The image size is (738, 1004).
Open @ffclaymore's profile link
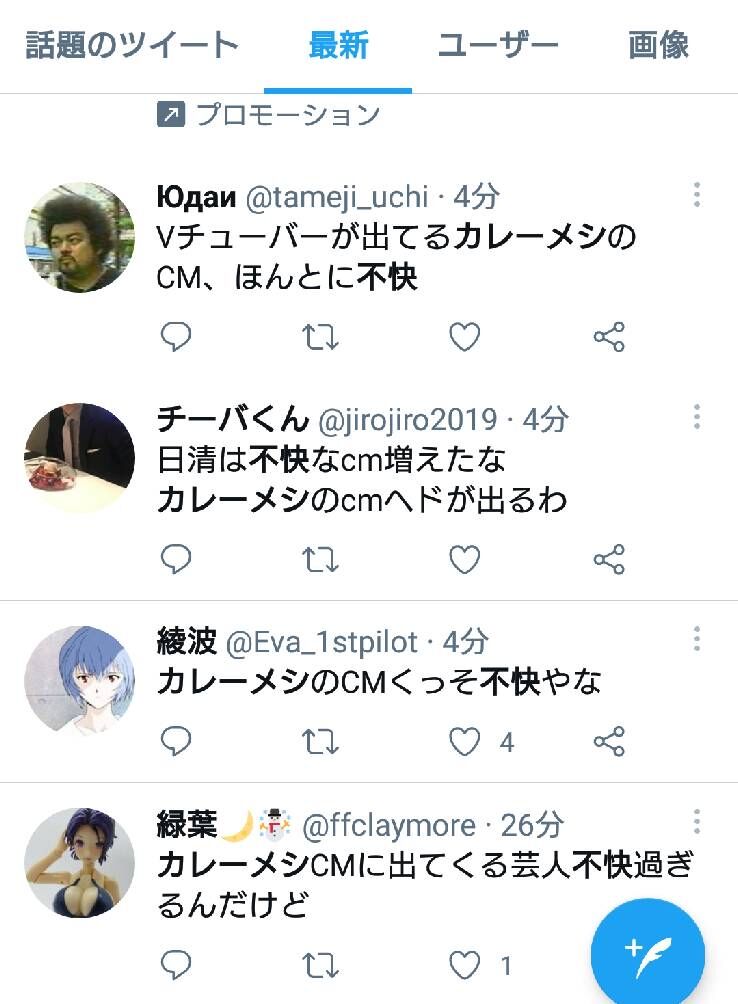tap(387, 826)
